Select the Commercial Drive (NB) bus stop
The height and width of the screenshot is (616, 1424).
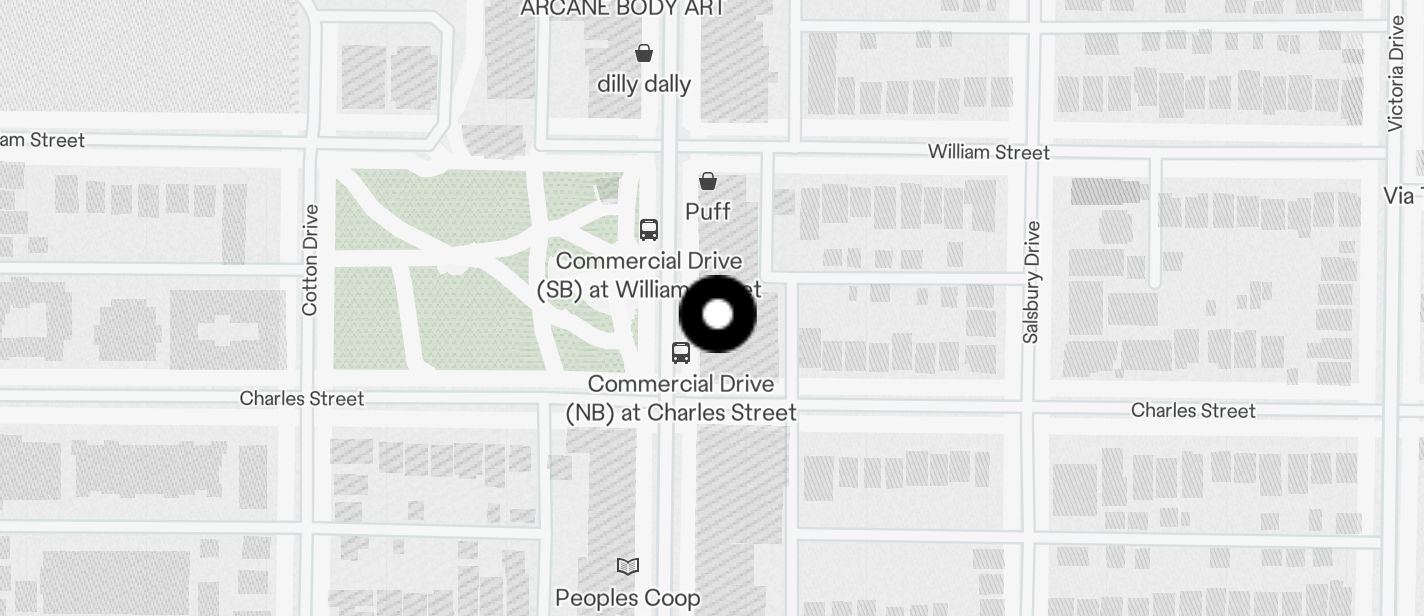point(681,353)
